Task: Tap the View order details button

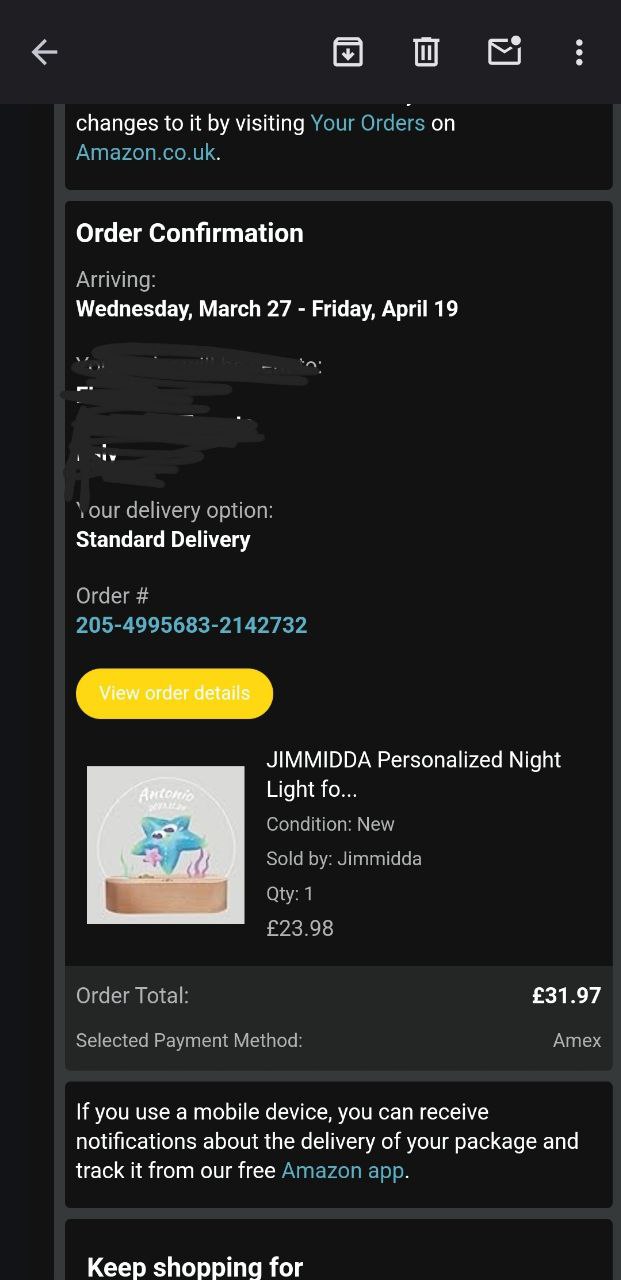Action: tap(174, 693)
